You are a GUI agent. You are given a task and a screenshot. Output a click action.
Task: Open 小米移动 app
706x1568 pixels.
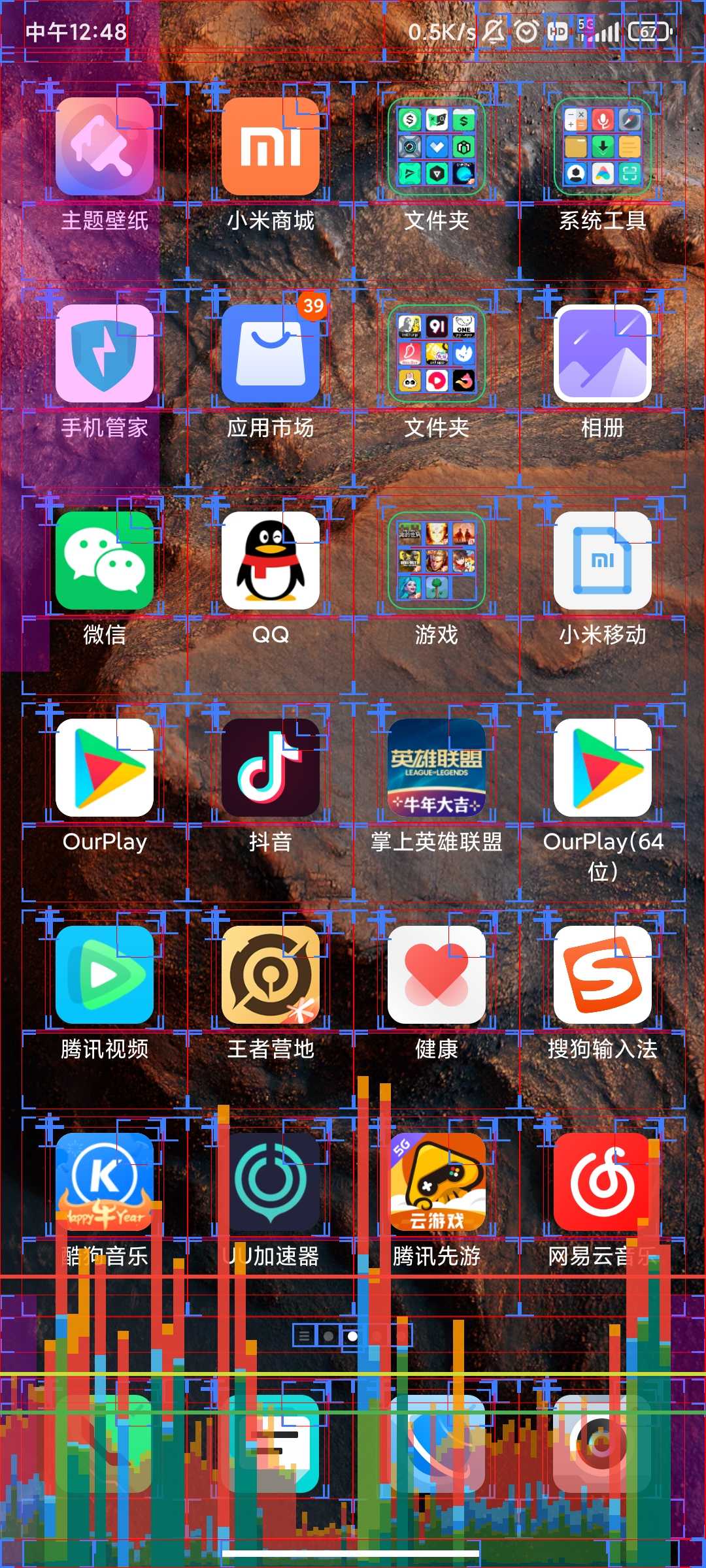pyautogui.click(x=603, y=561)
